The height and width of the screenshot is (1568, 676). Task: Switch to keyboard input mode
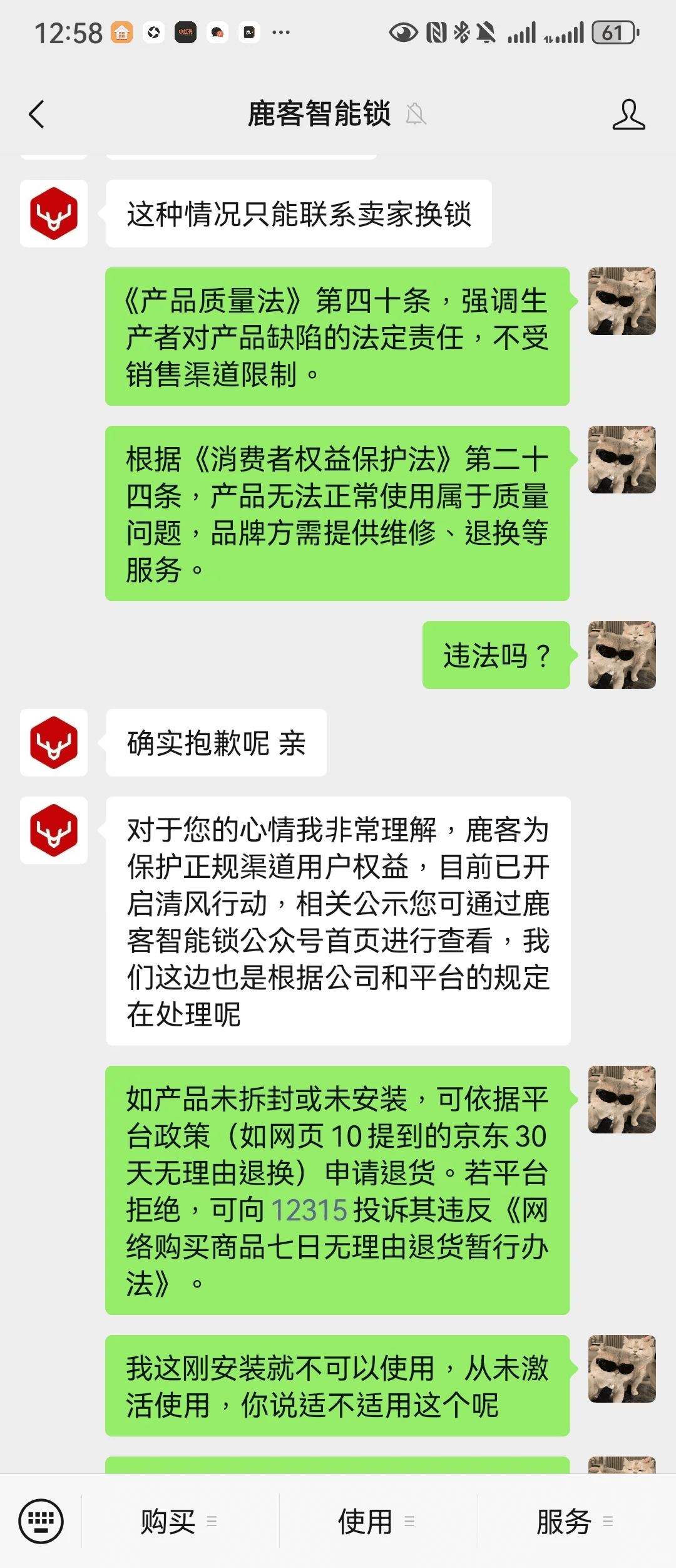click(x=41, y=1521)
